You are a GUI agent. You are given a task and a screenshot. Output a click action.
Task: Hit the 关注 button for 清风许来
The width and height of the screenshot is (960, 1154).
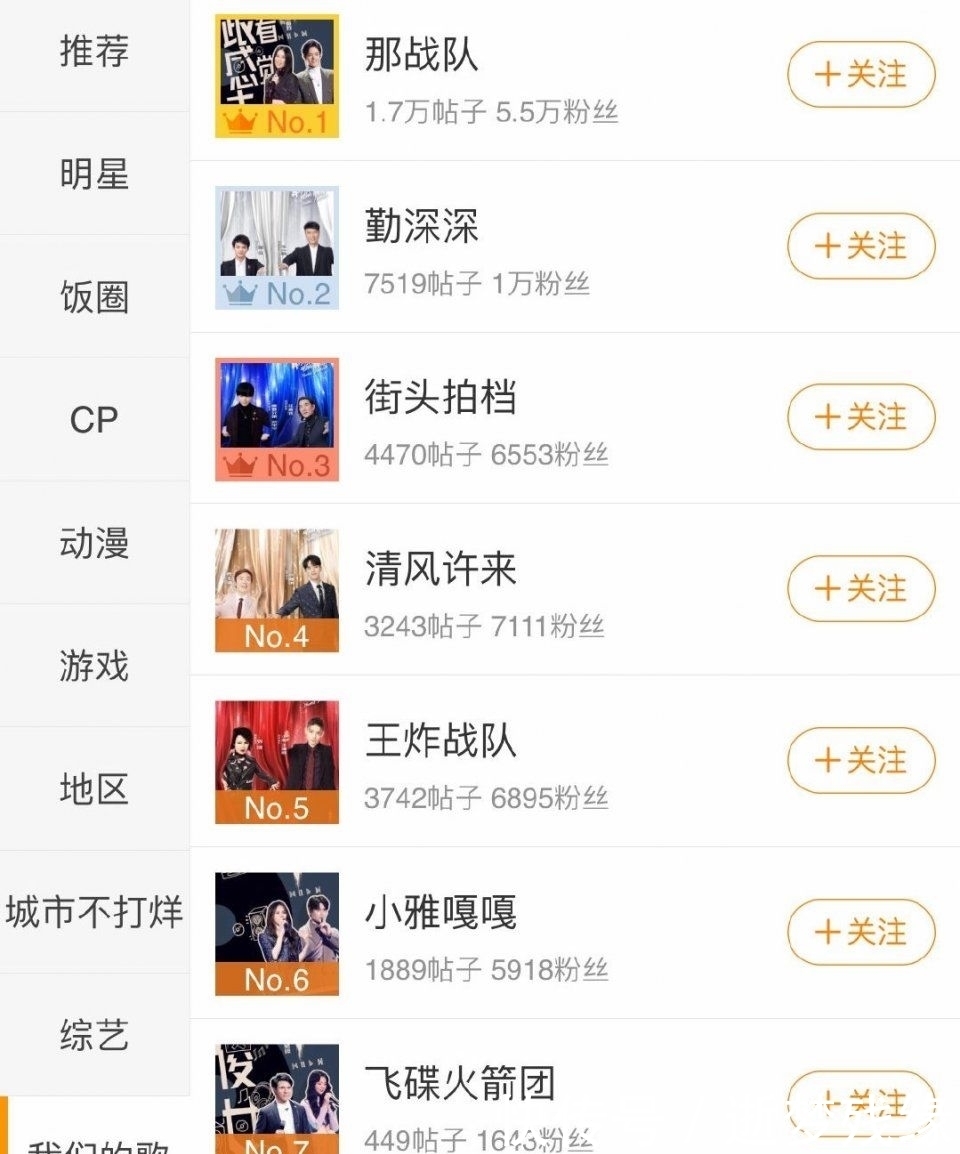click(x=861, y=589)
